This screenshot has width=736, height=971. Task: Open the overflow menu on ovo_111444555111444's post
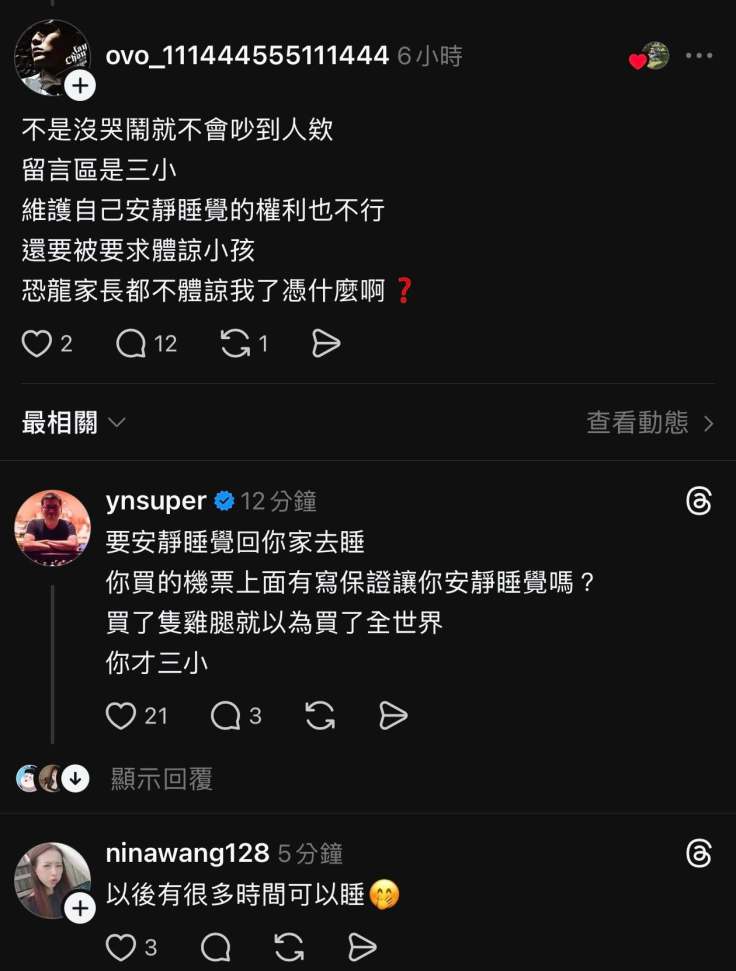[x=699, y=56]
